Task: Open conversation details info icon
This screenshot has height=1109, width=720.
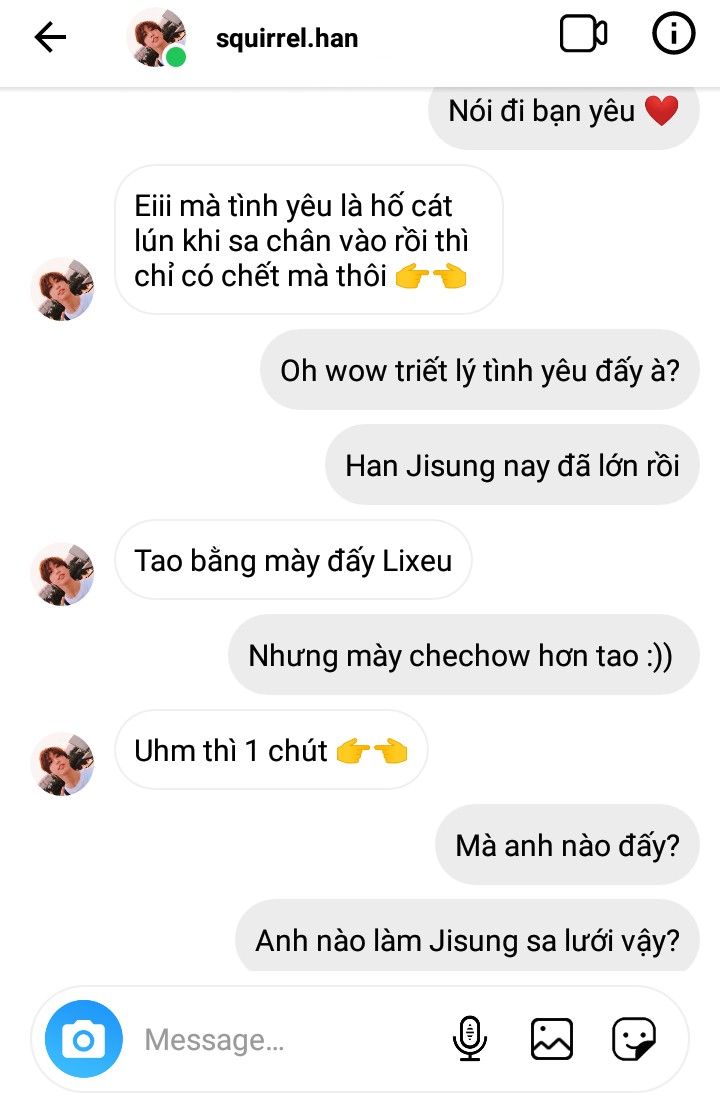Action: pos(673,36)
